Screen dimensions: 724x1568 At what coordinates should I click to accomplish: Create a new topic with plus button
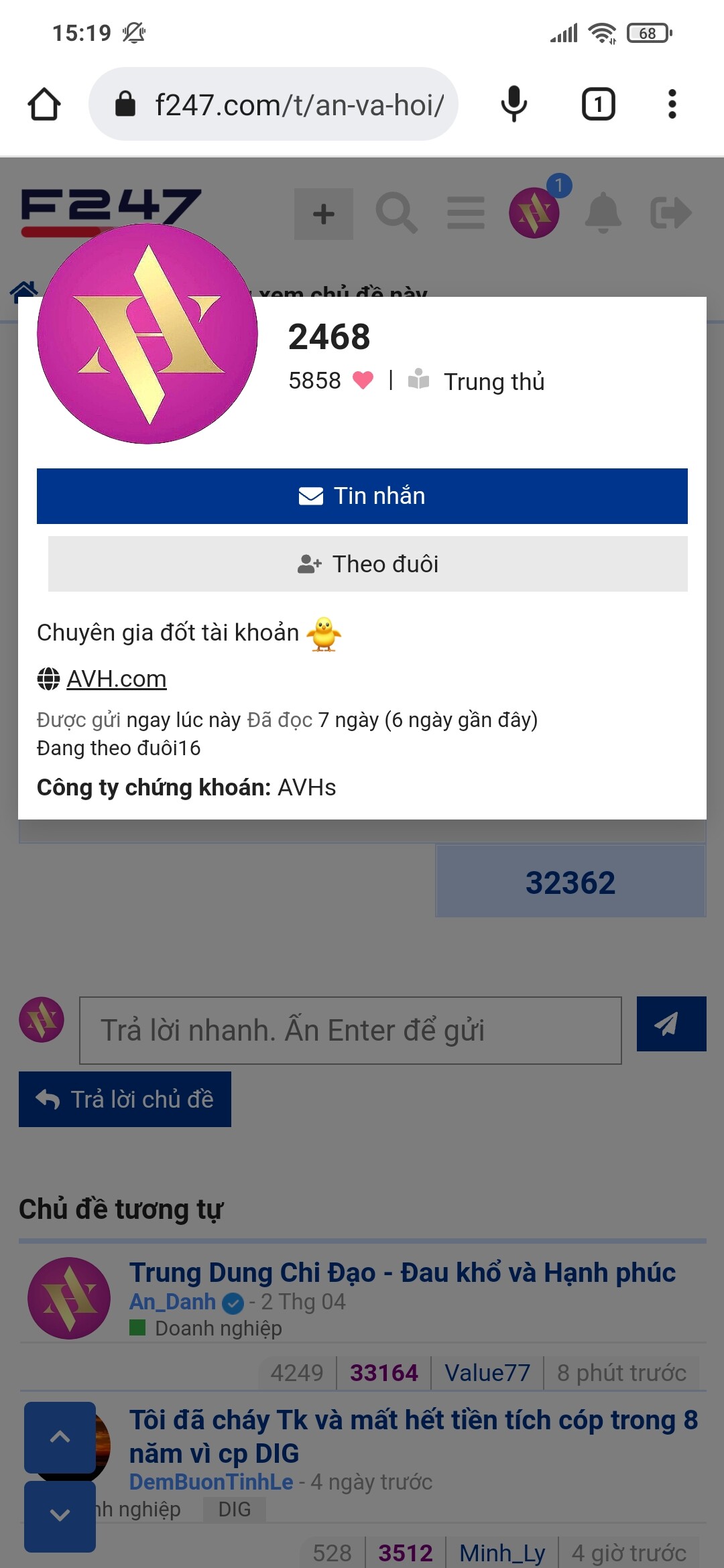coord(323,214)
